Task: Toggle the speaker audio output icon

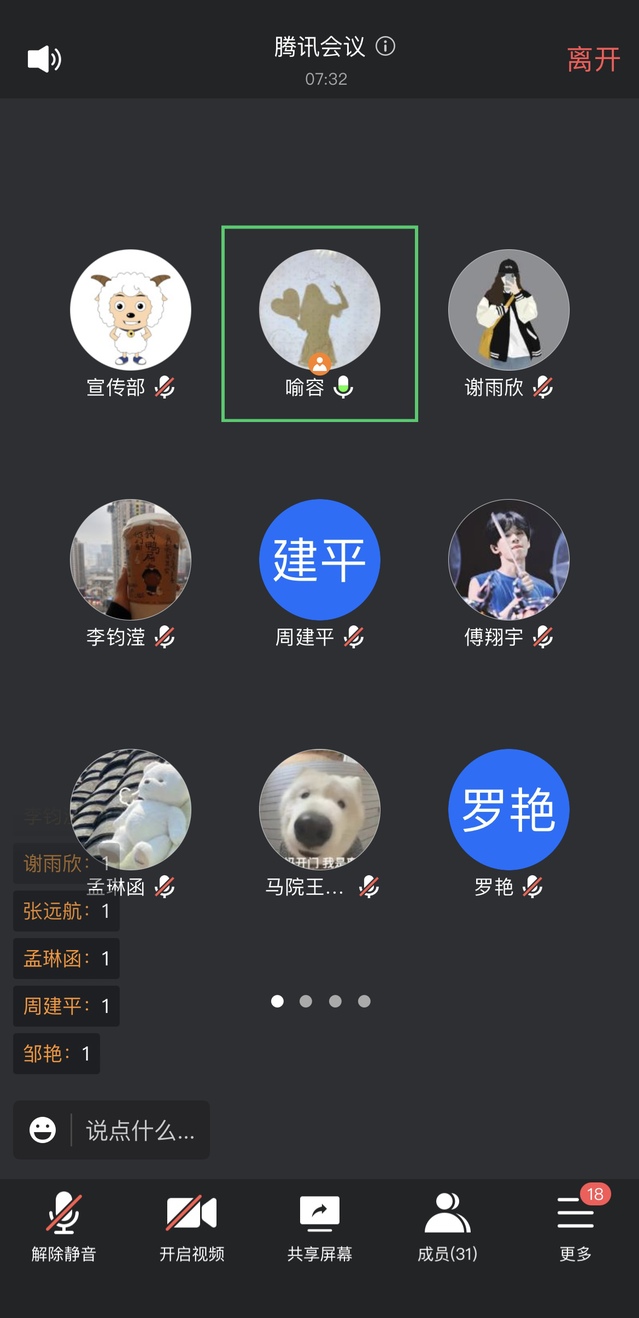Action: 44,59
